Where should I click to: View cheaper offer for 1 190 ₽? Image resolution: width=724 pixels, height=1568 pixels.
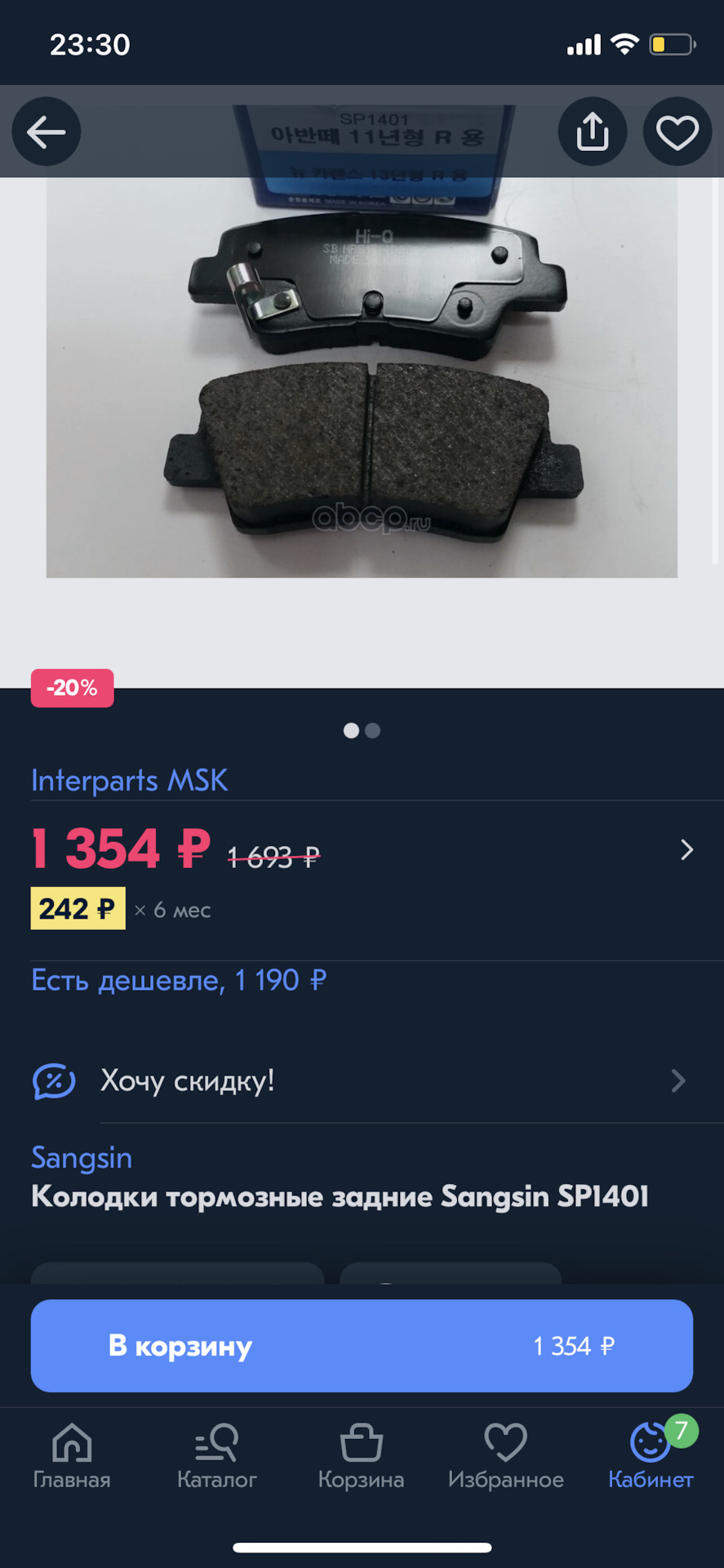coord(179,980)
